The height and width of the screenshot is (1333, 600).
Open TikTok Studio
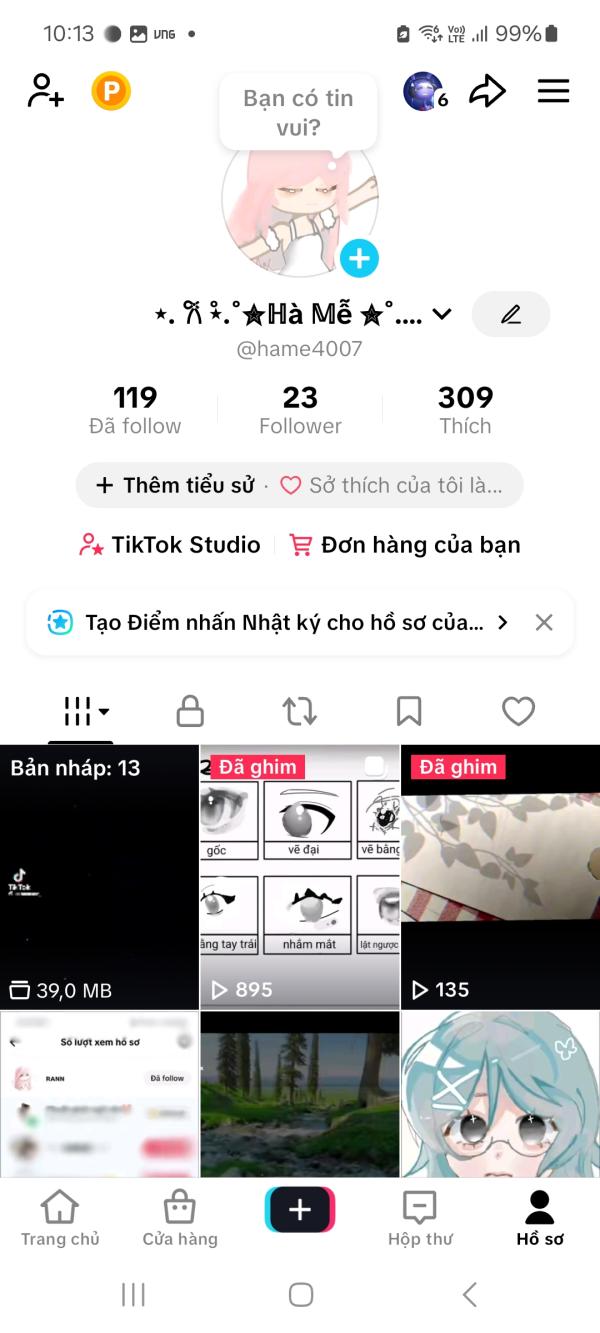(170, 545)
